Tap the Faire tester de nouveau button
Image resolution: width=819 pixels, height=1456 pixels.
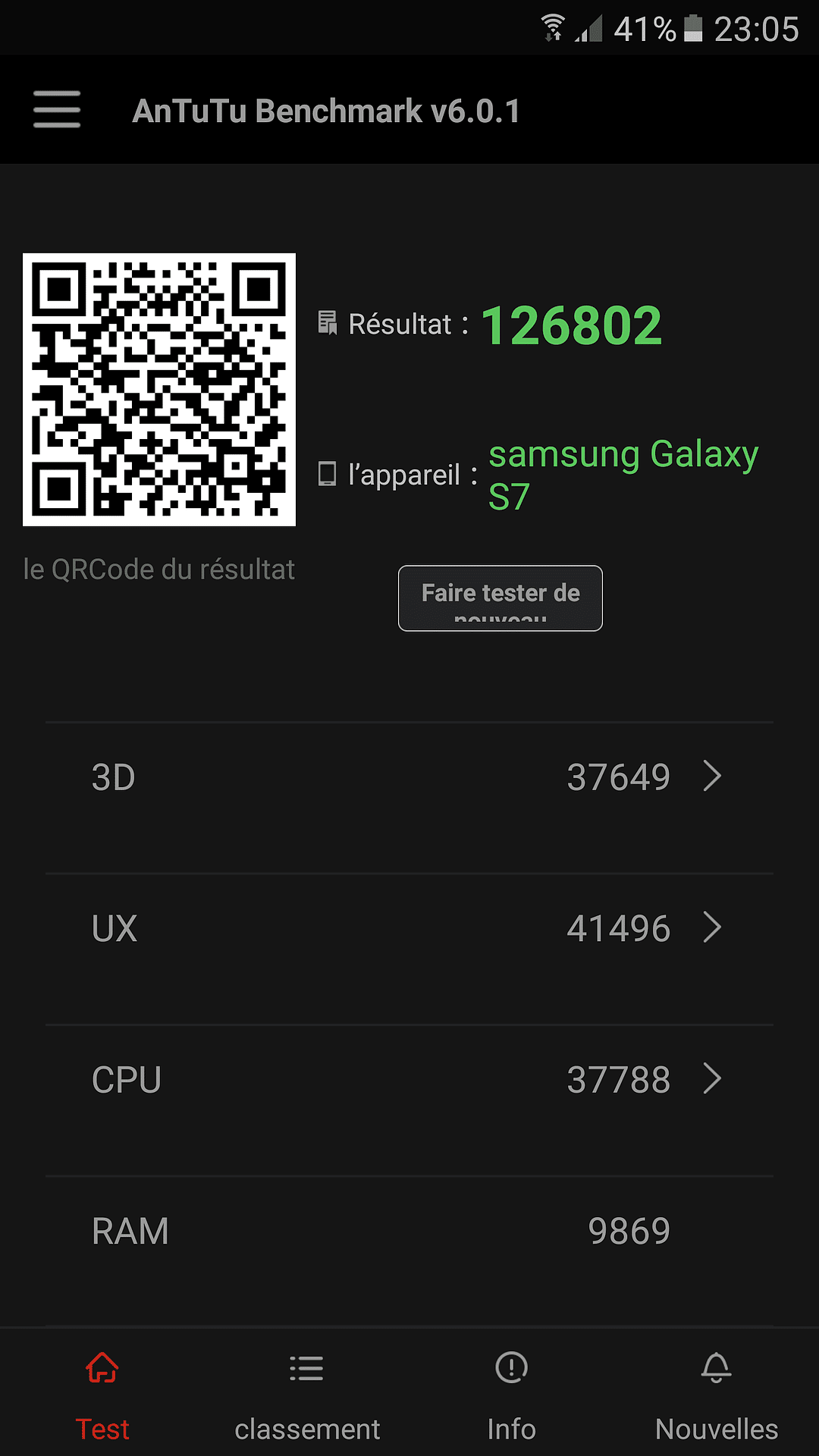500,598
